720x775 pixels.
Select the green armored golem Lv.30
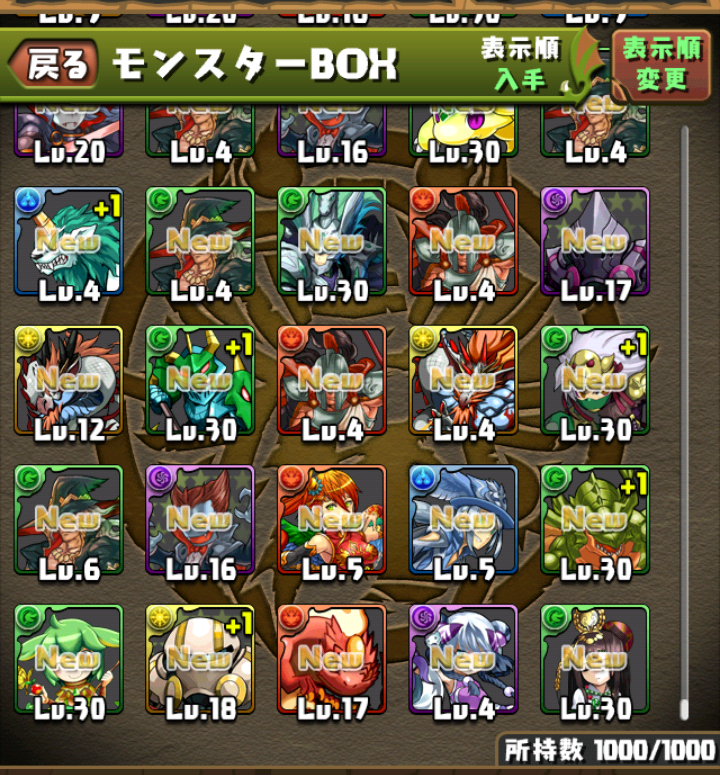click(x=594, y=519)
